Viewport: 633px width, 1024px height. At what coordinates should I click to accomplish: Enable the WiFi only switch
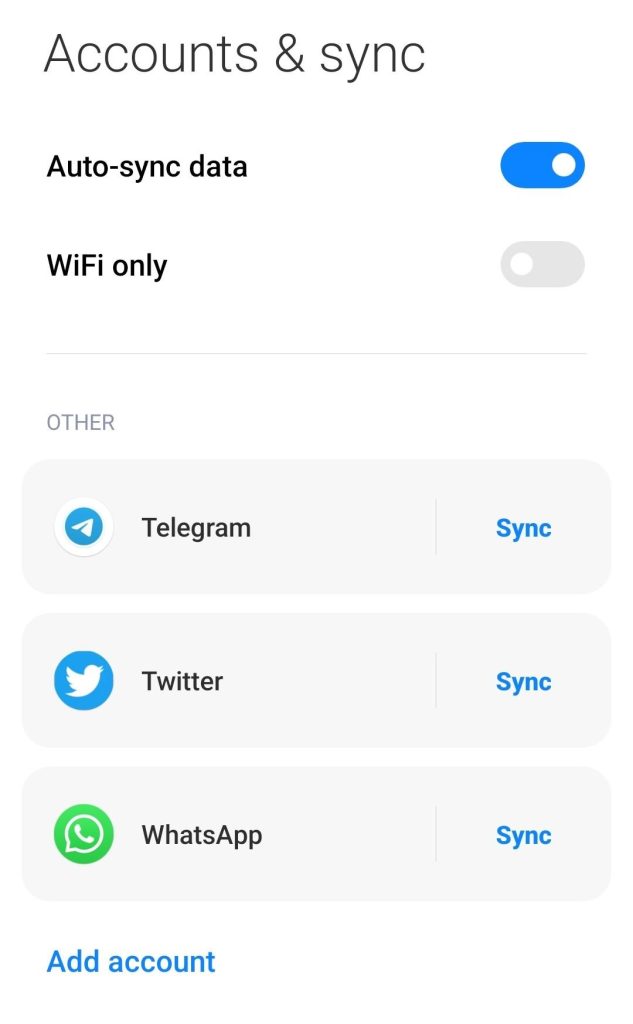542,264
